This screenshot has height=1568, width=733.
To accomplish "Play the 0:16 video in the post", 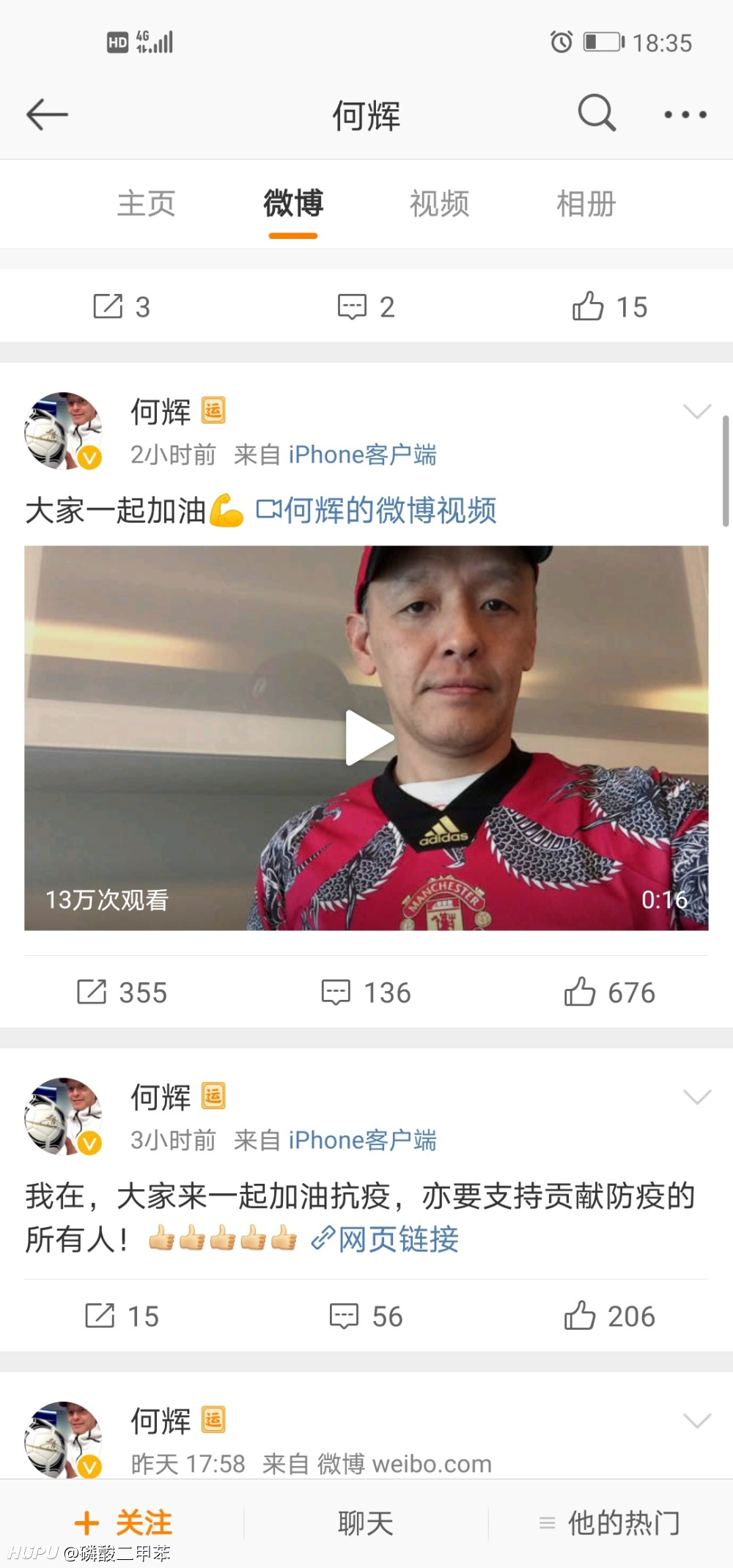I will 369,737.
